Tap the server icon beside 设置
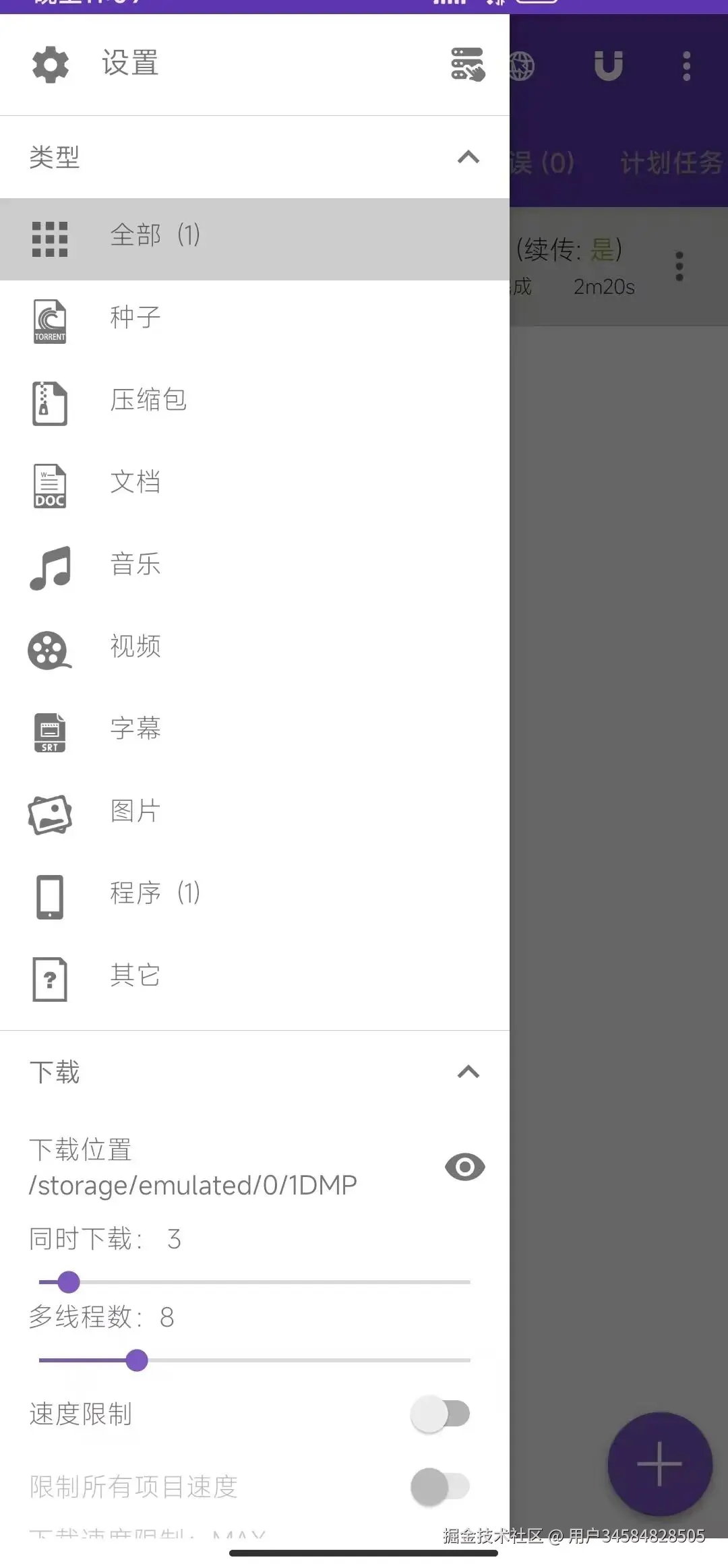This screenshot has height=1568, width=728. coord(468,65)
